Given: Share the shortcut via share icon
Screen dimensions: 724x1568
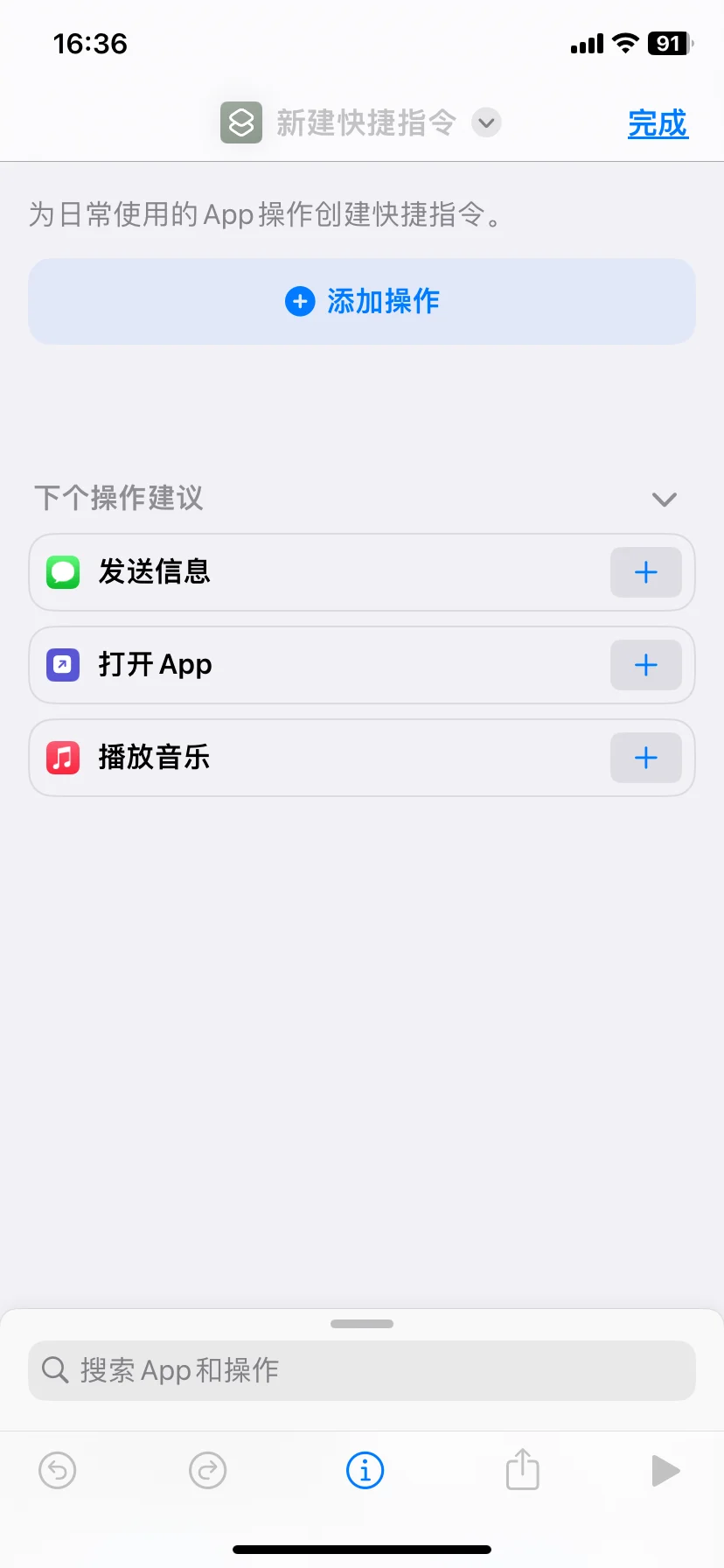Looking at the screenshot, I should pos(523,1469).
